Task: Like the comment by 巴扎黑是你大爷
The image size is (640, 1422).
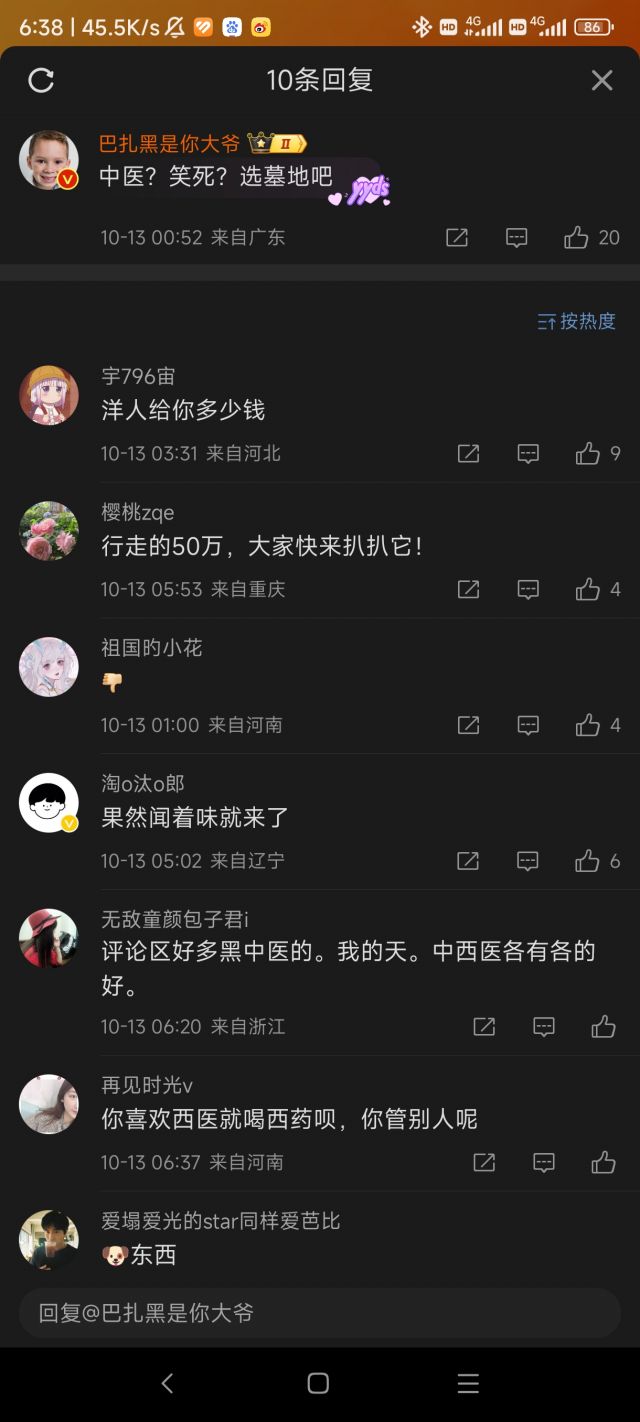Action: click(577, 237)
